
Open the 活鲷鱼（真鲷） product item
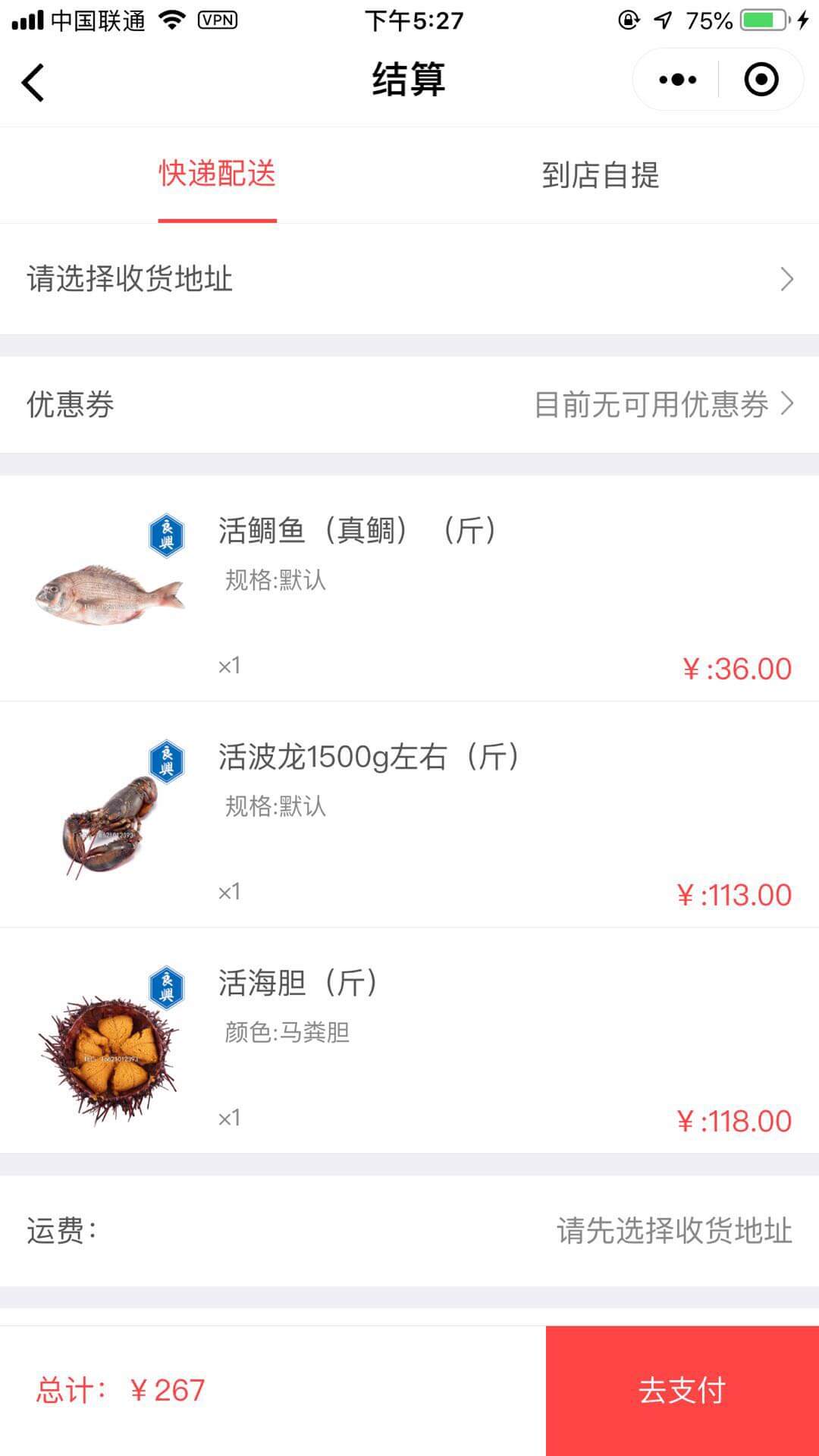409,588
